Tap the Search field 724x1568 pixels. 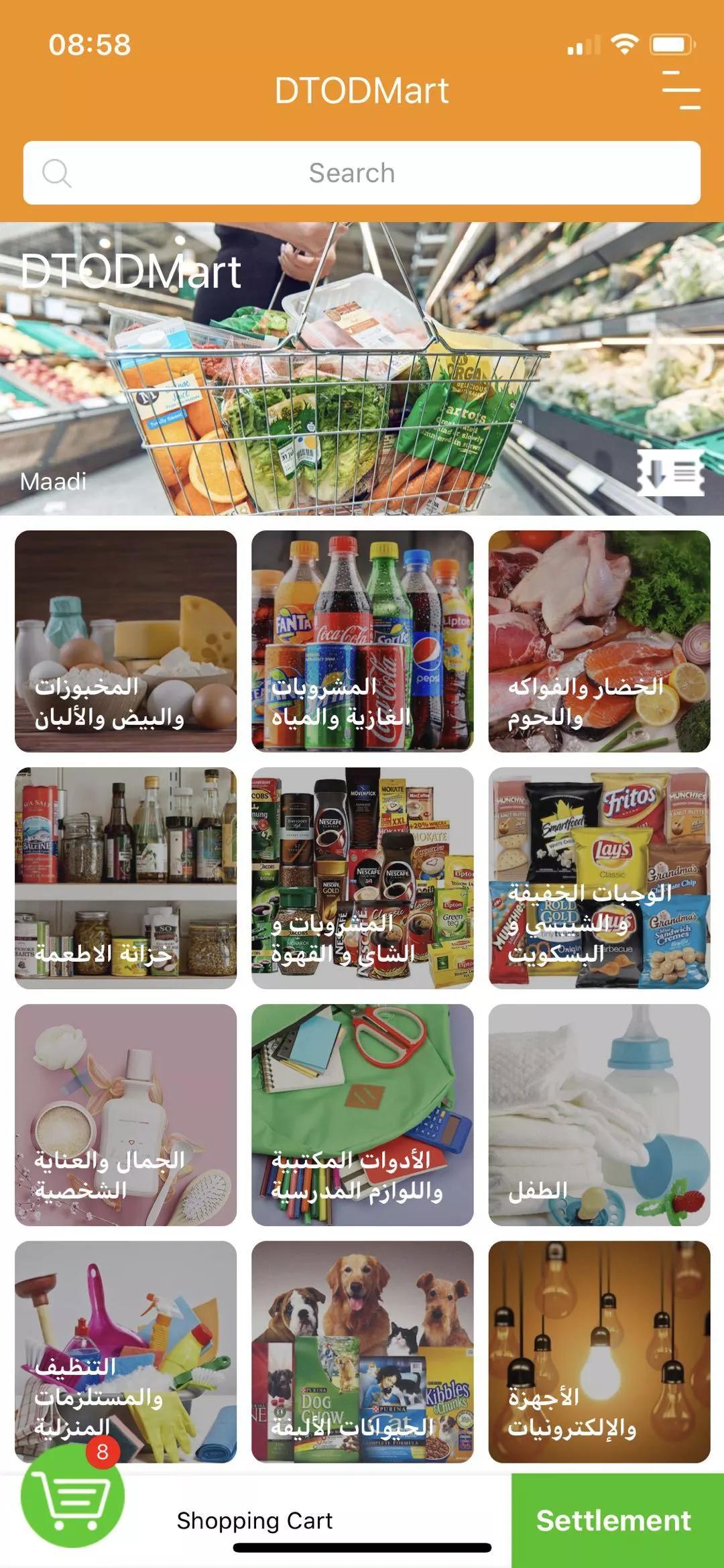tap(362, 173)
